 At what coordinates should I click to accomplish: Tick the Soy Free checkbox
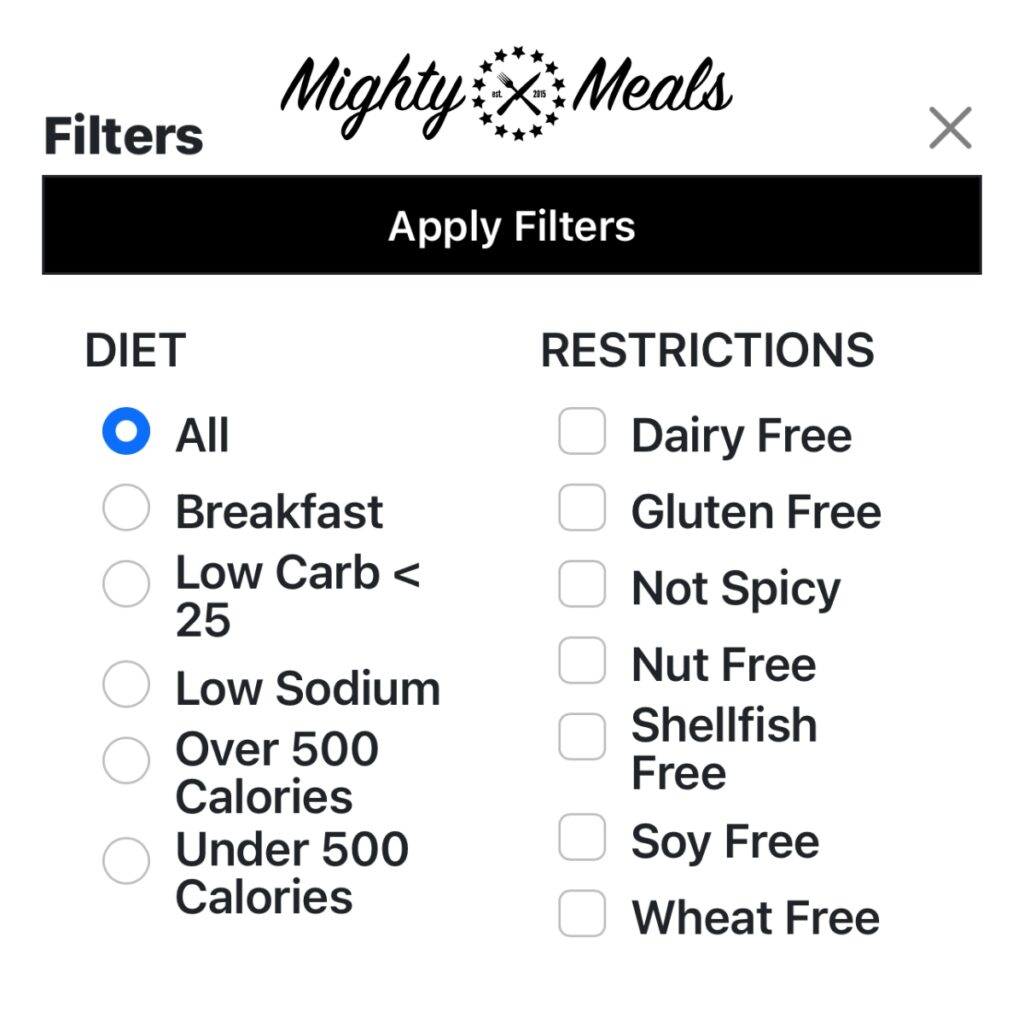pyautogui.click(x=581, y=837)
